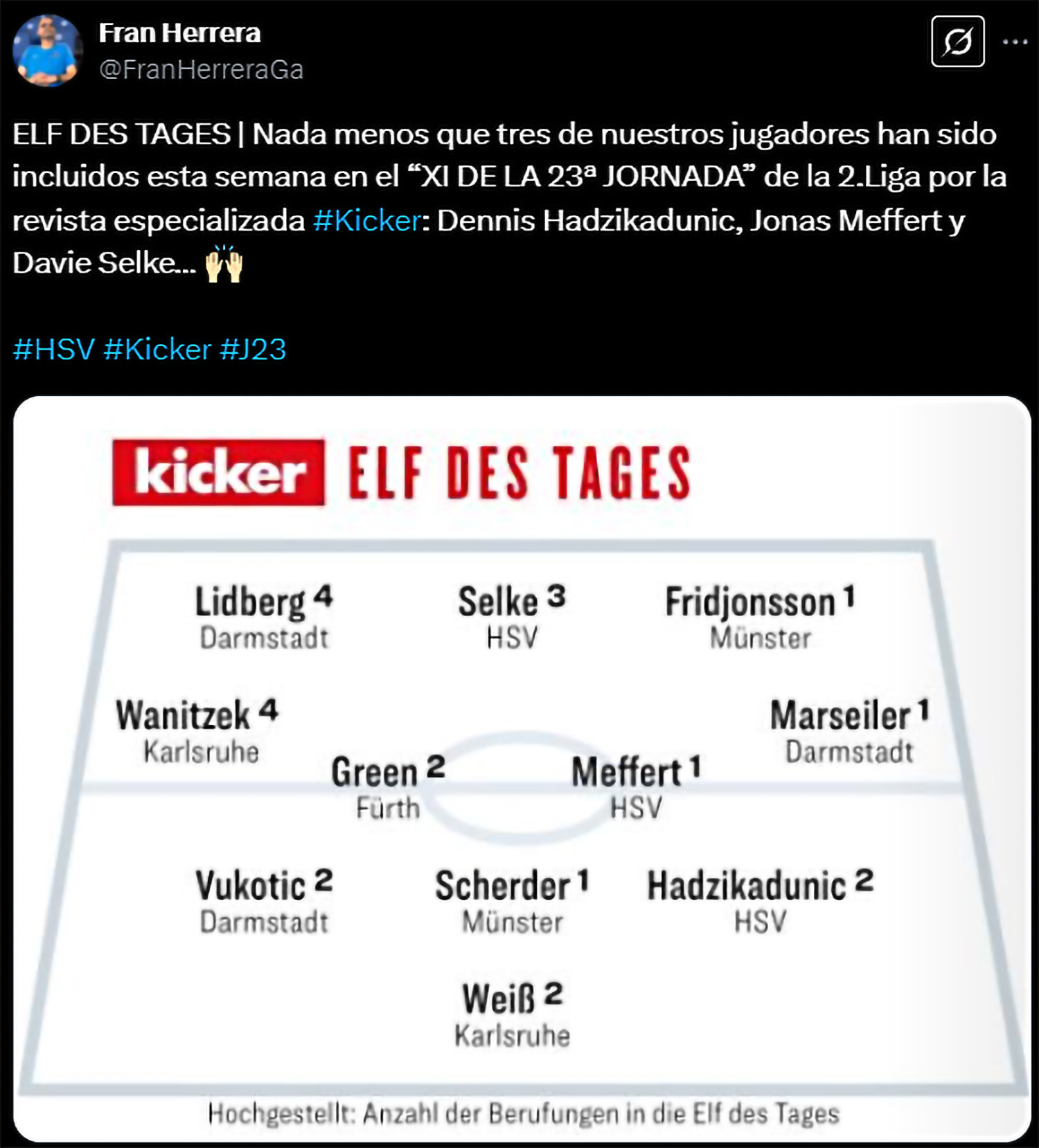The height and width of the screenshot is (1148, 1039).
Task: Open Fran Herrera's profile picture
Action: point(47,51)
